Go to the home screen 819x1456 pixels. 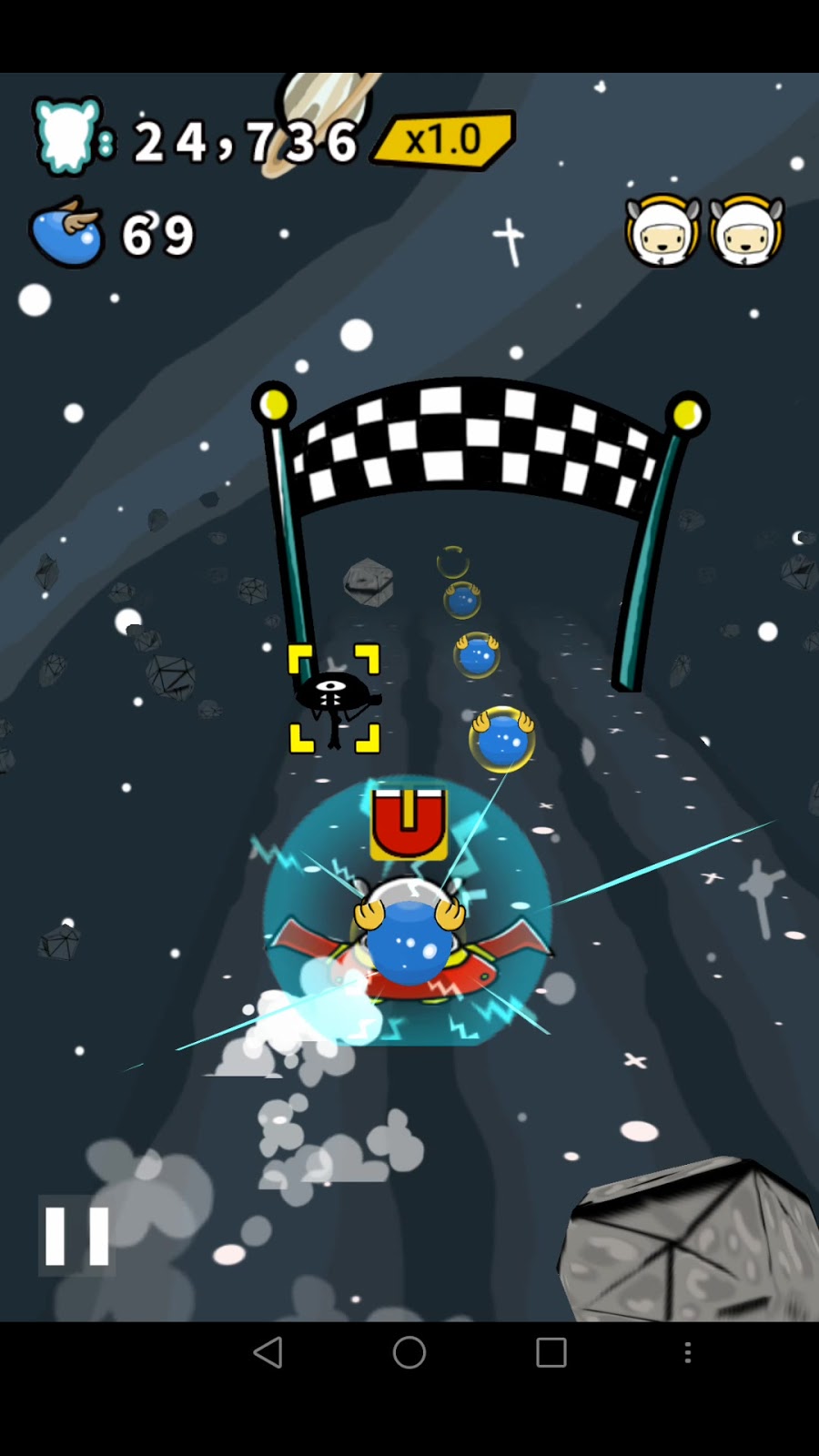(x=409, y=1352)
